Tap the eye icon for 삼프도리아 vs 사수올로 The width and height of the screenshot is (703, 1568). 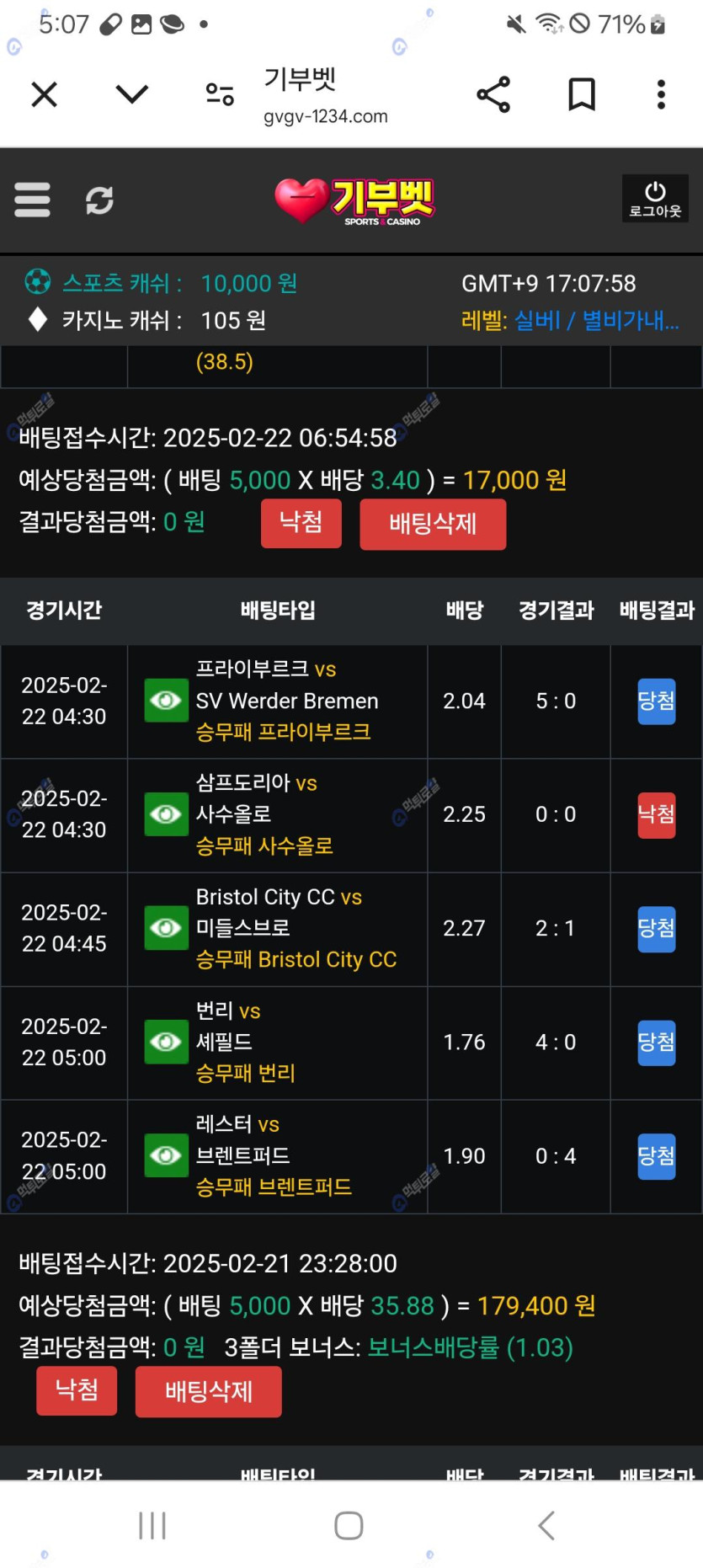166,814
